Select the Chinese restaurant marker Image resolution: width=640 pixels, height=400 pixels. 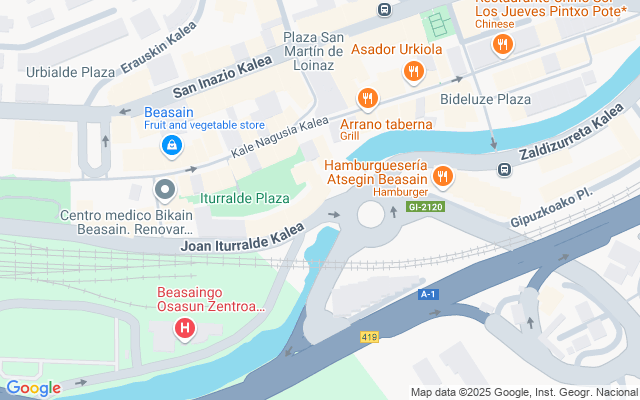502,45
